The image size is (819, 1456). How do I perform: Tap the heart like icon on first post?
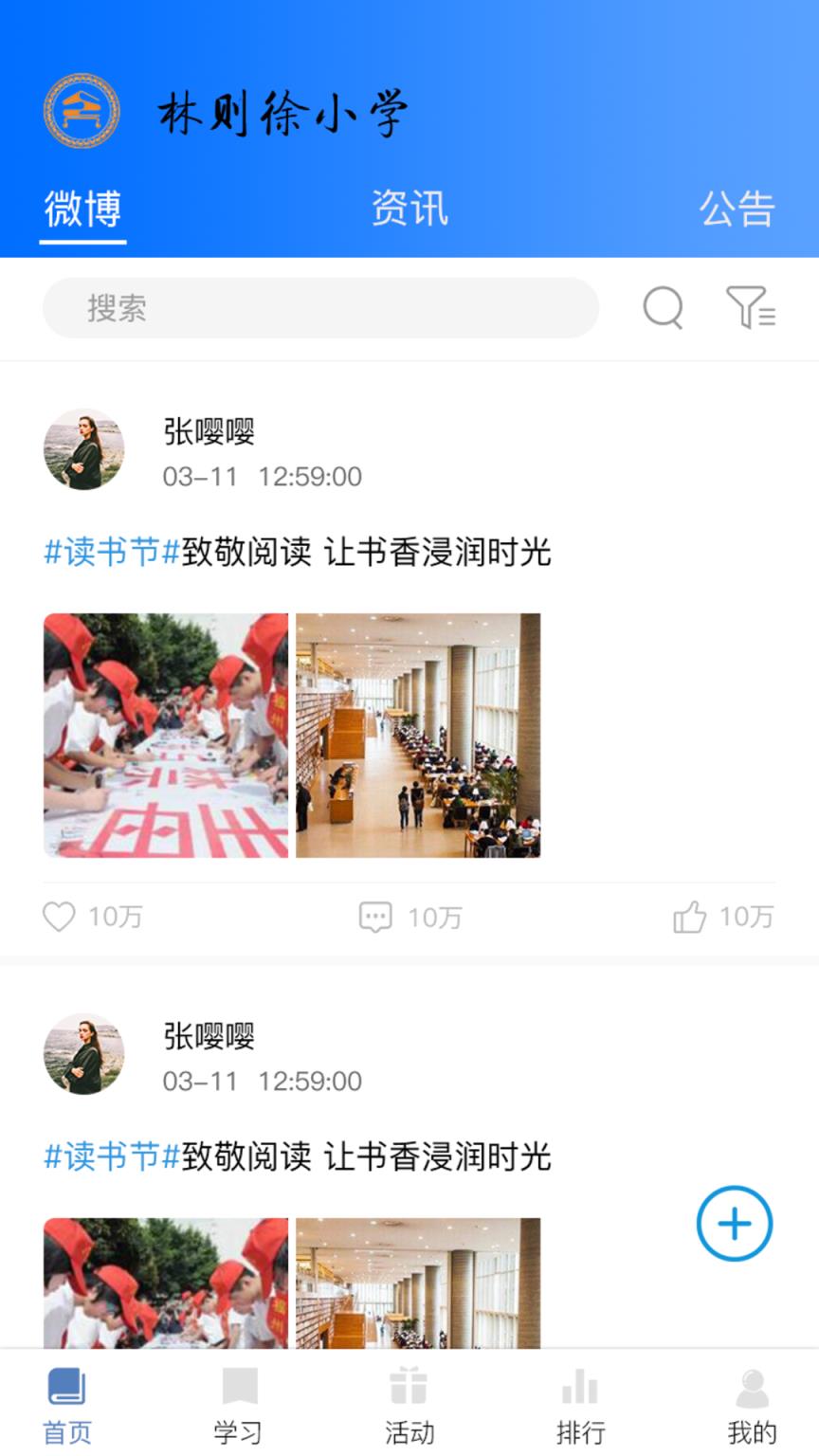click(x=59, y=917)
